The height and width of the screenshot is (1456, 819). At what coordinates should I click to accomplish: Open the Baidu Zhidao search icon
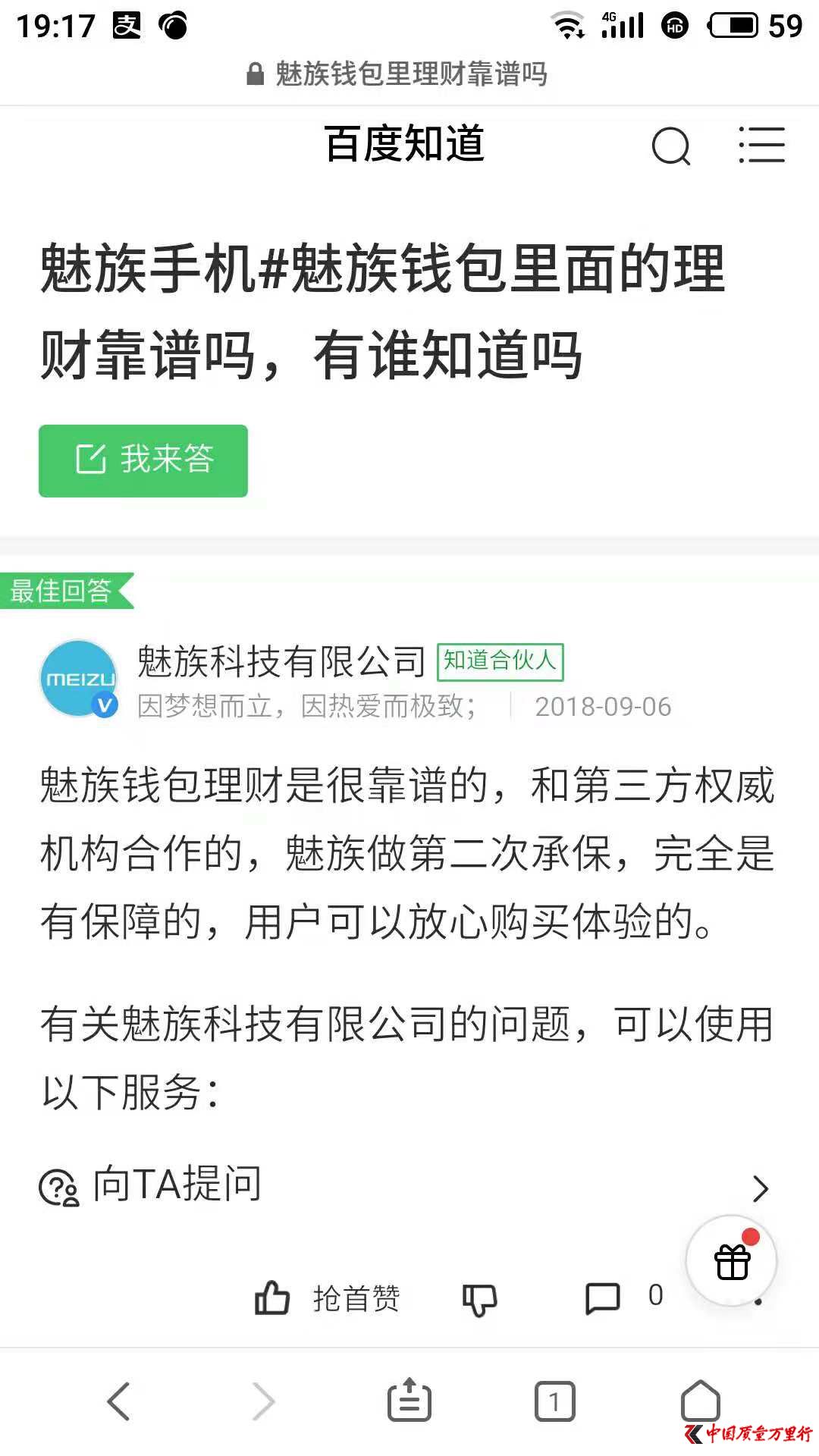tap(671, 146)
